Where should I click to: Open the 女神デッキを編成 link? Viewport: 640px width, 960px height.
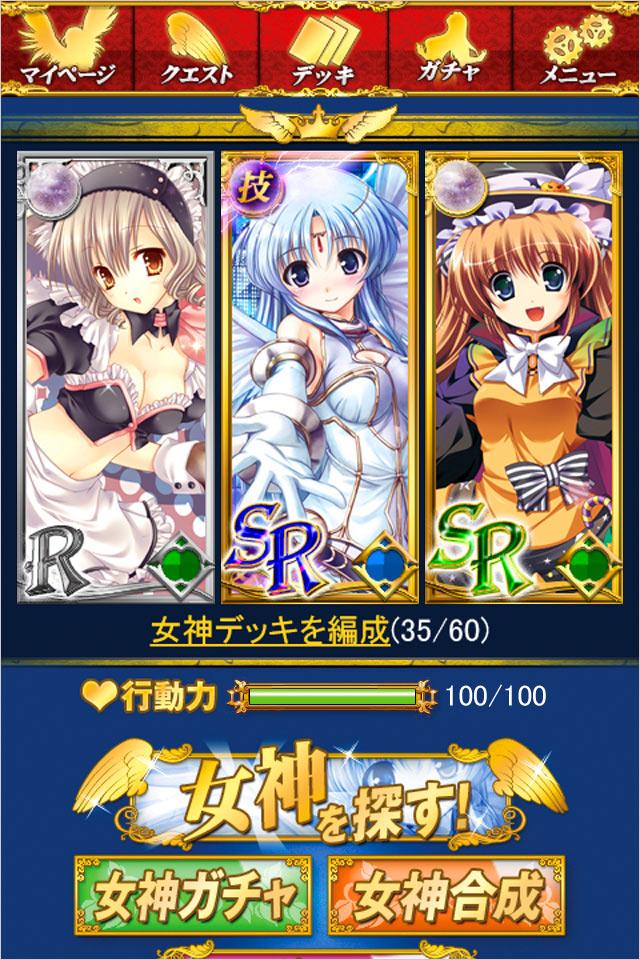coord(270,631)
